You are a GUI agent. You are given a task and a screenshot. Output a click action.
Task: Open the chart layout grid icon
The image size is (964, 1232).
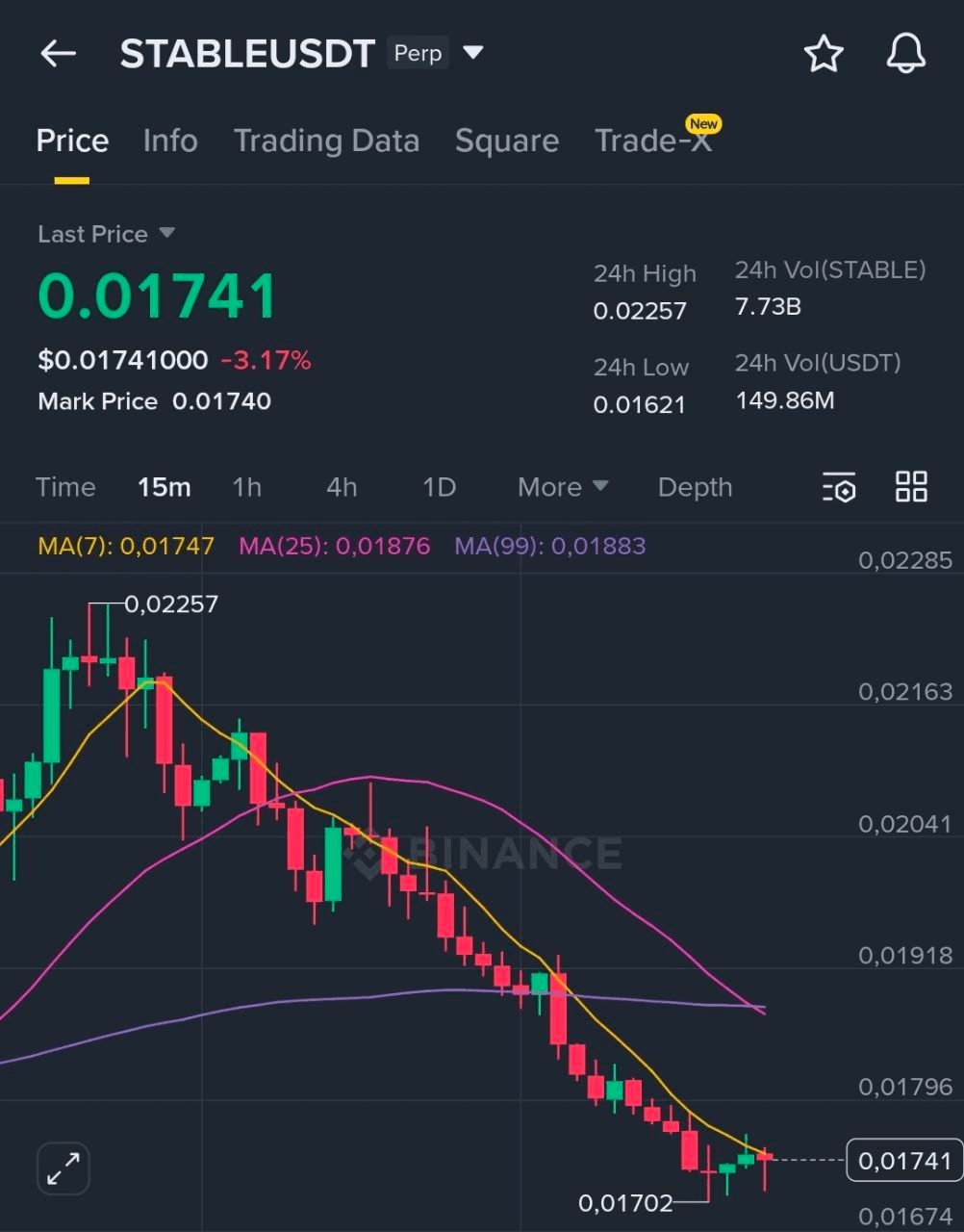(x=911, y=487)
